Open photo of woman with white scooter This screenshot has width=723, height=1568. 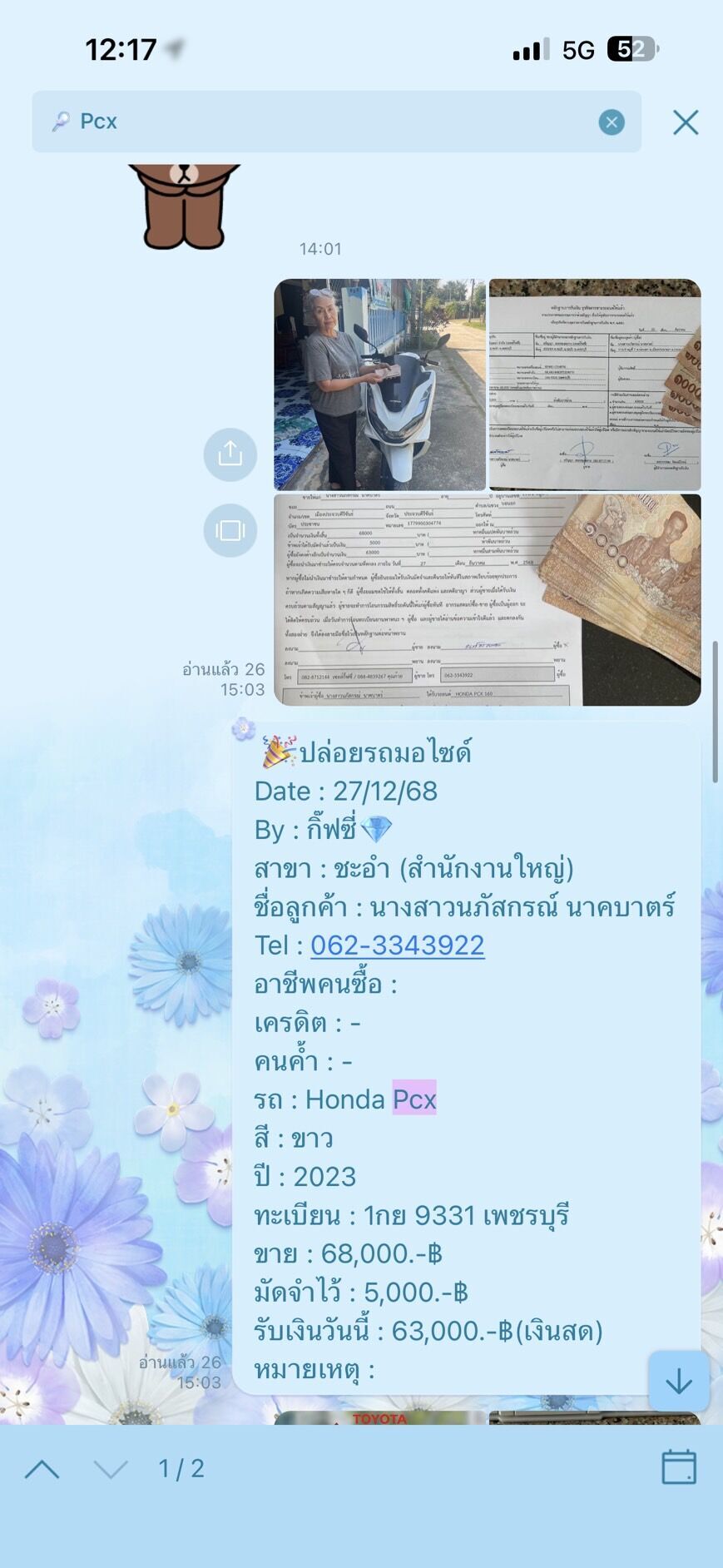click(379, 385)
